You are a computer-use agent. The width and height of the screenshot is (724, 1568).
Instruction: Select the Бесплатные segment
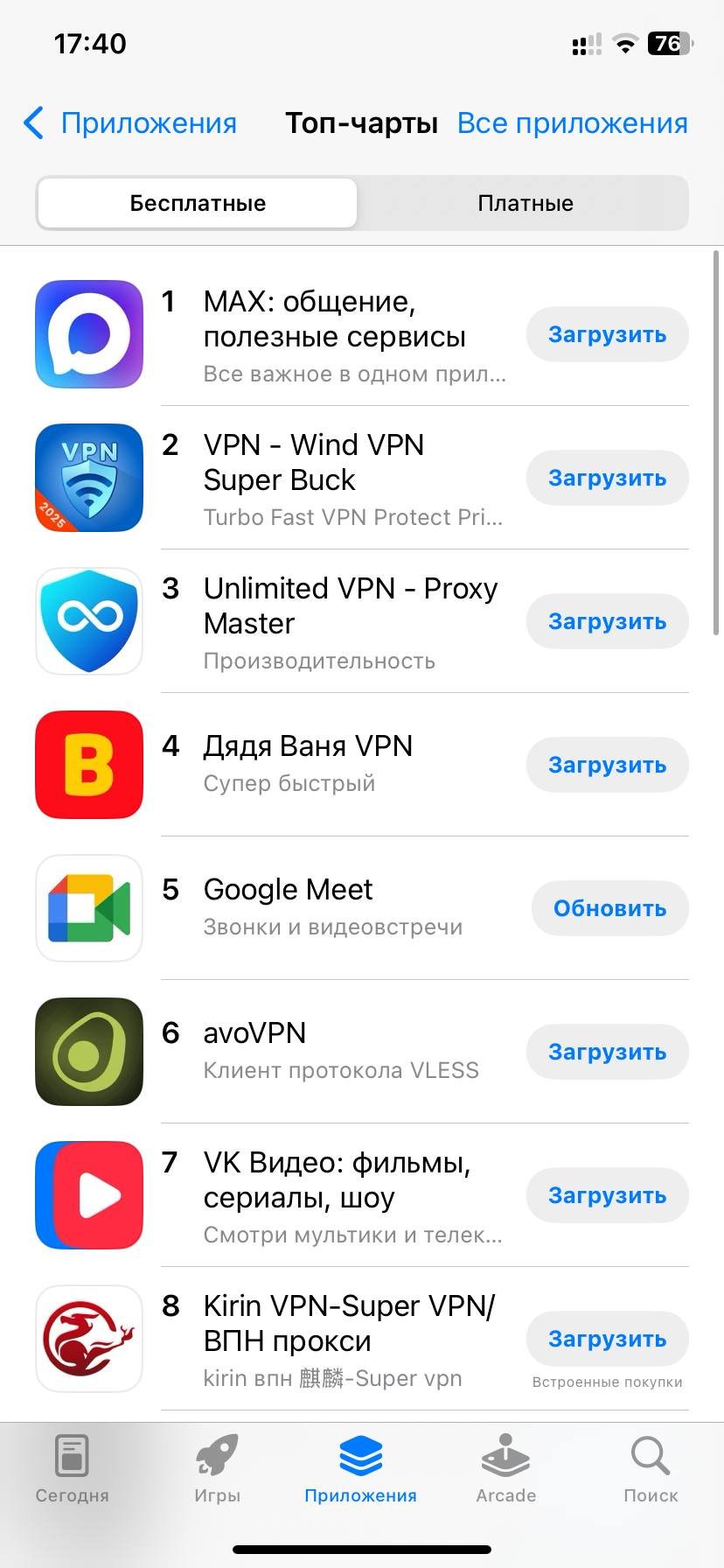[198, 203]
